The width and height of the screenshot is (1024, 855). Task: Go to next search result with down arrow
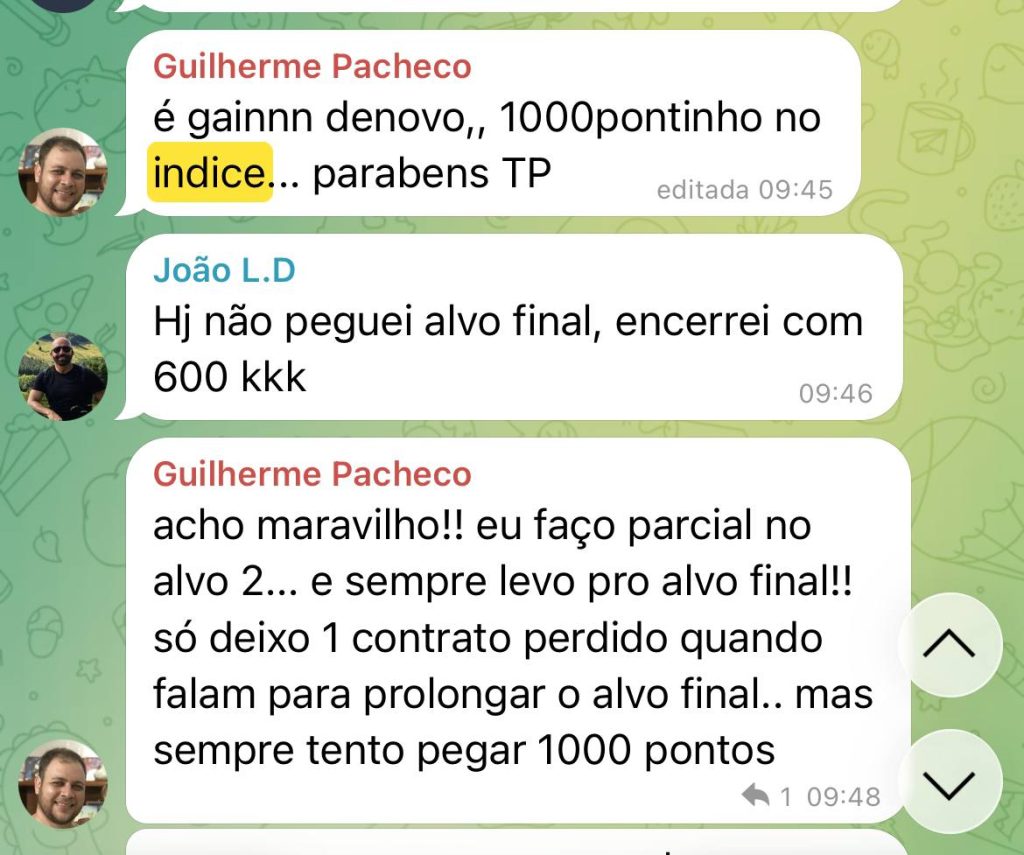(949, 783)
